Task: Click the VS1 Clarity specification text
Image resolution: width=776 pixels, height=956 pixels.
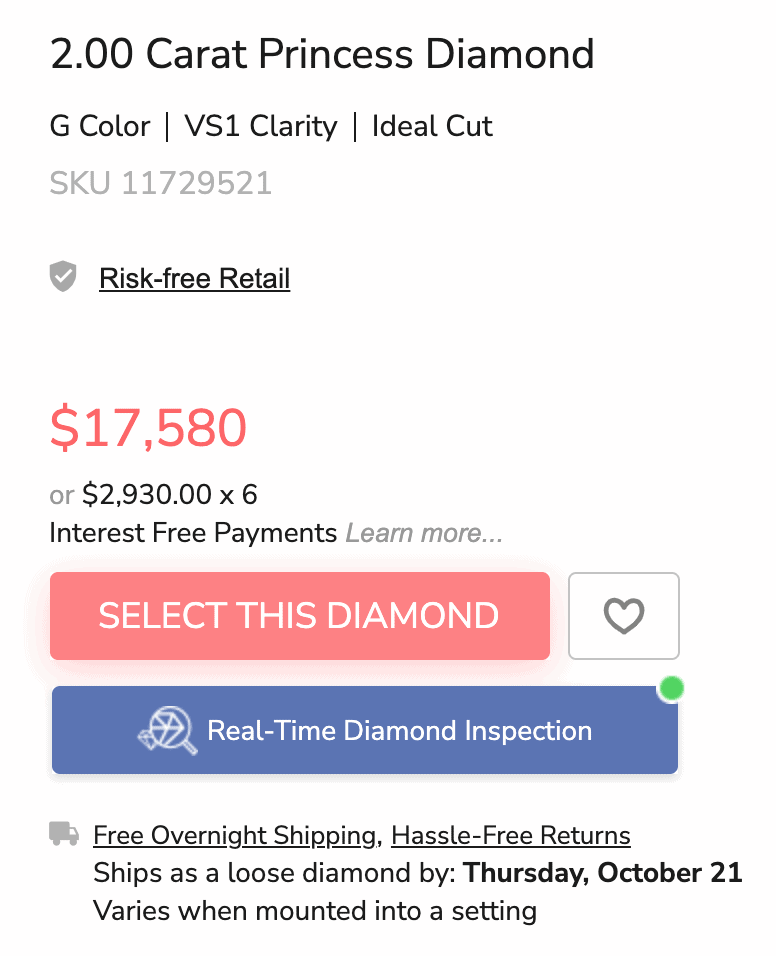Action: tap(260, 126)
